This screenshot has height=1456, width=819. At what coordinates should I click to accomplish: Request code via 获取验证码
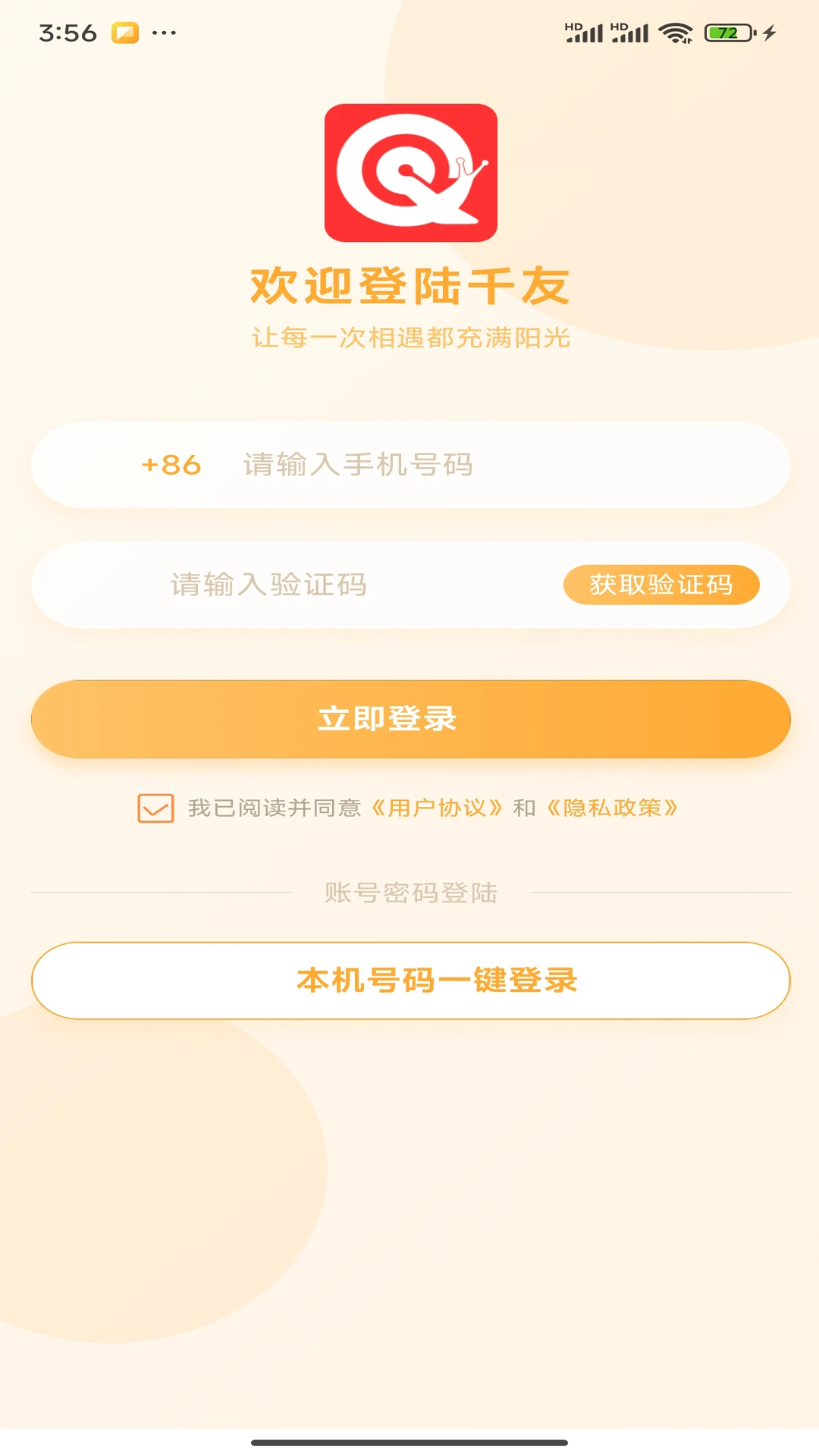click(x=661, y=585)
